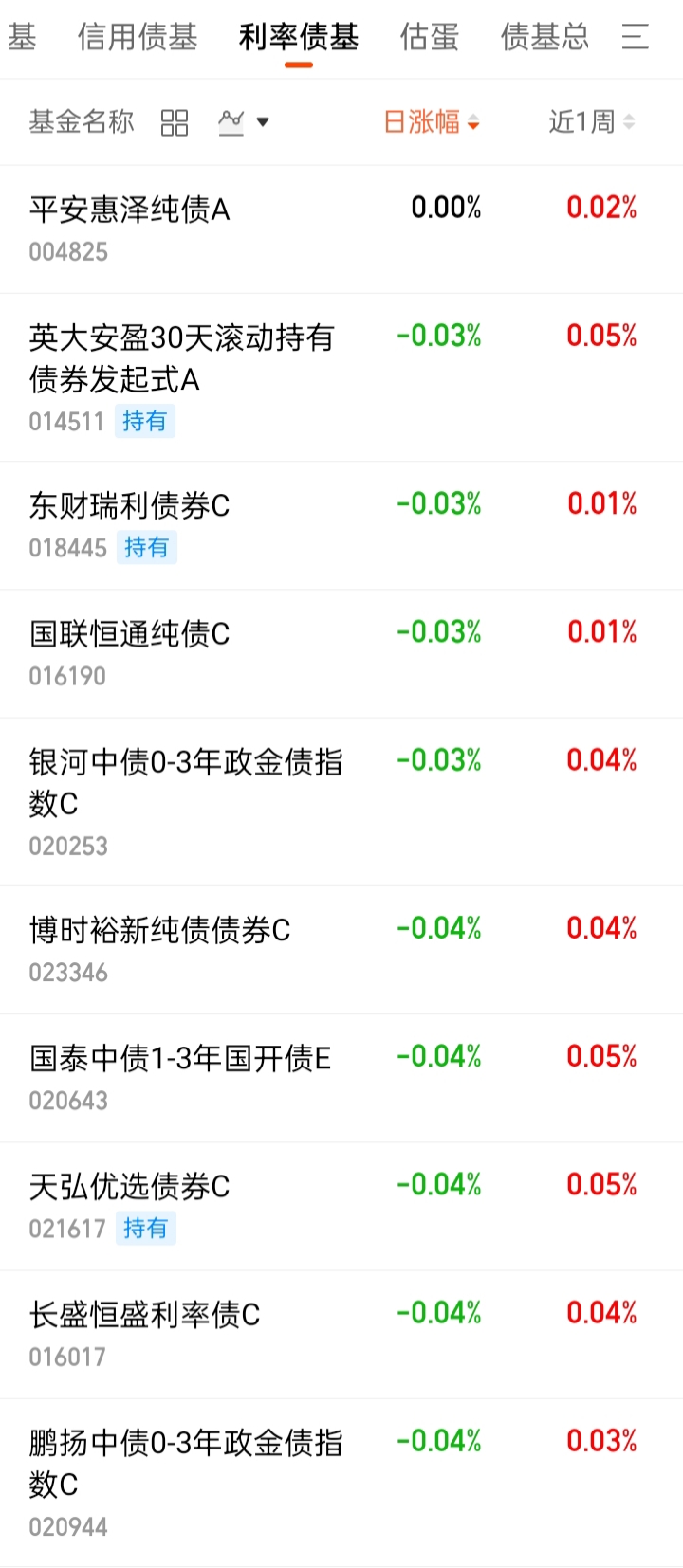
Task: Open the tab list menu icon
Action: (636, 37)
